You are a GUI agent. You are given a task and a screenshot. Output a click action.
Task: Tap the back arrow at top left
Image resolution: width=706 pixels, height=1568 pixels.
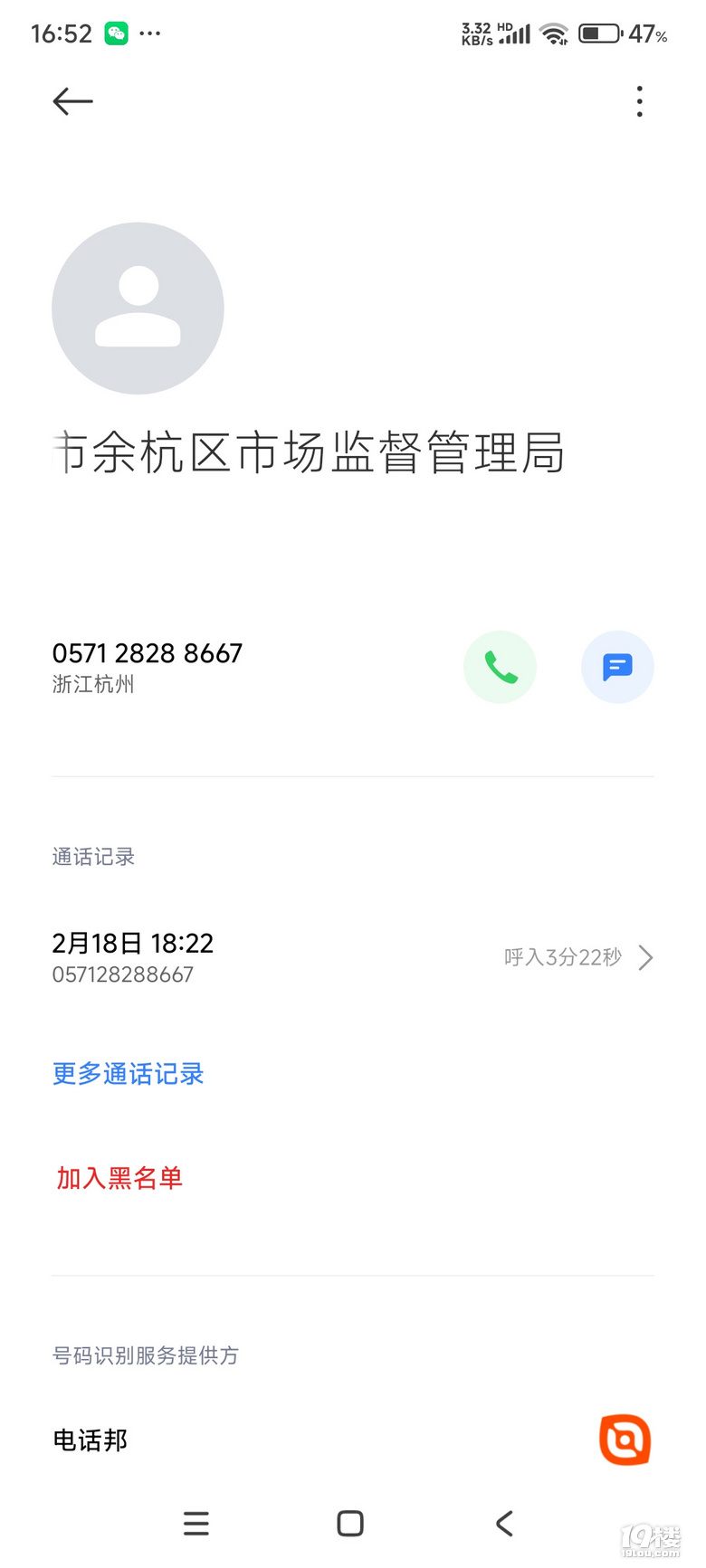[72, 101]
